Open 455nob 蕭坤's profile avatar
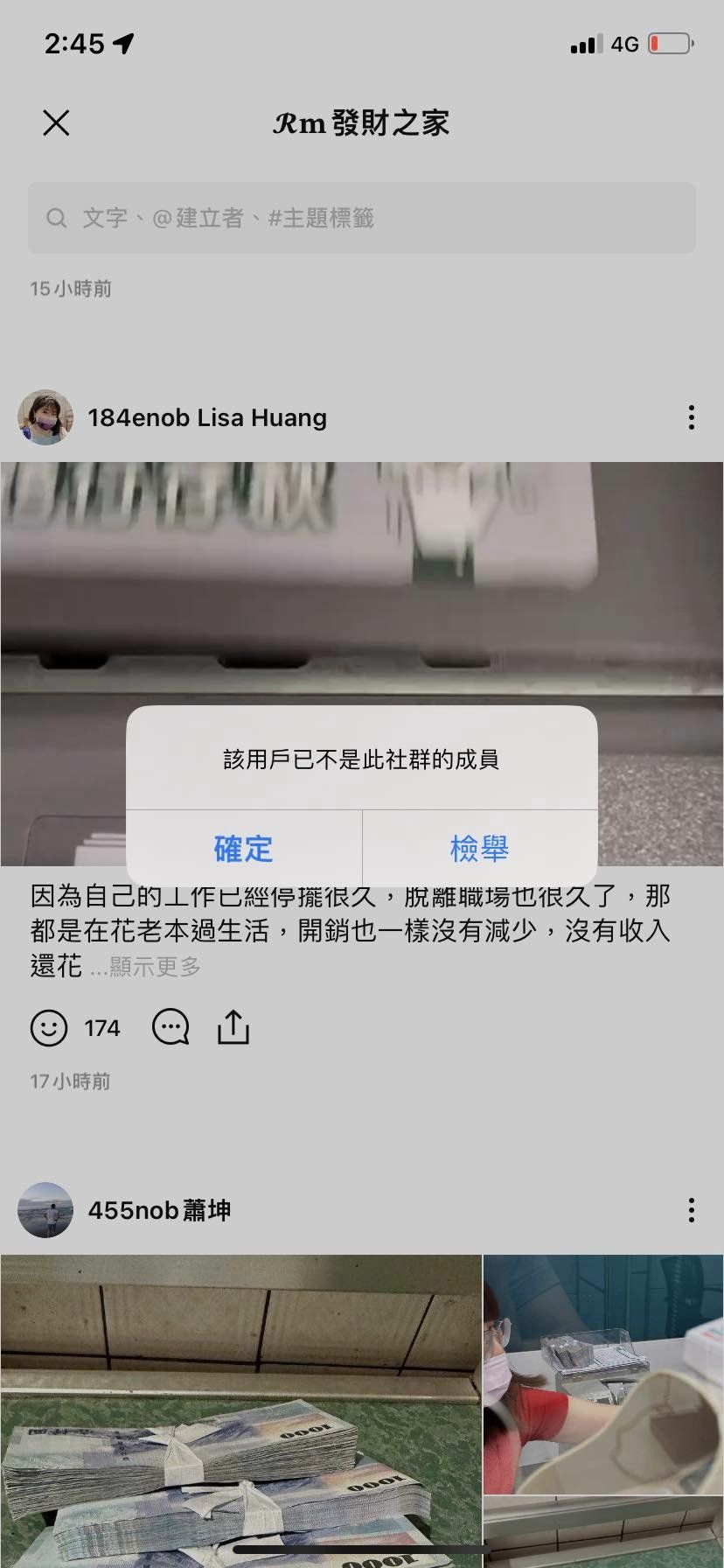Screen dimensions: 724x1568 [45, 1210]
